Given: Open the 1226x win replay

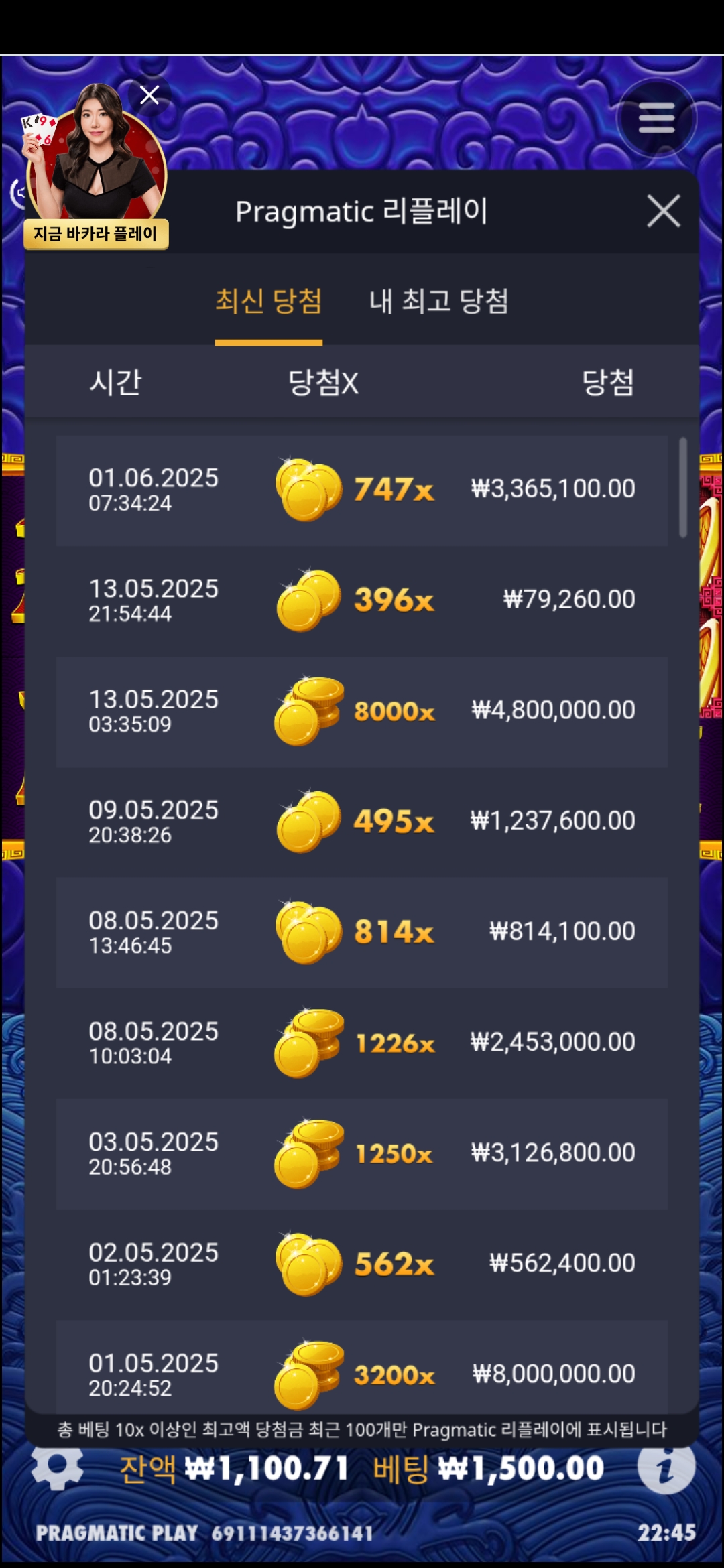Looking at the screenshot, I should [362, 1043].
